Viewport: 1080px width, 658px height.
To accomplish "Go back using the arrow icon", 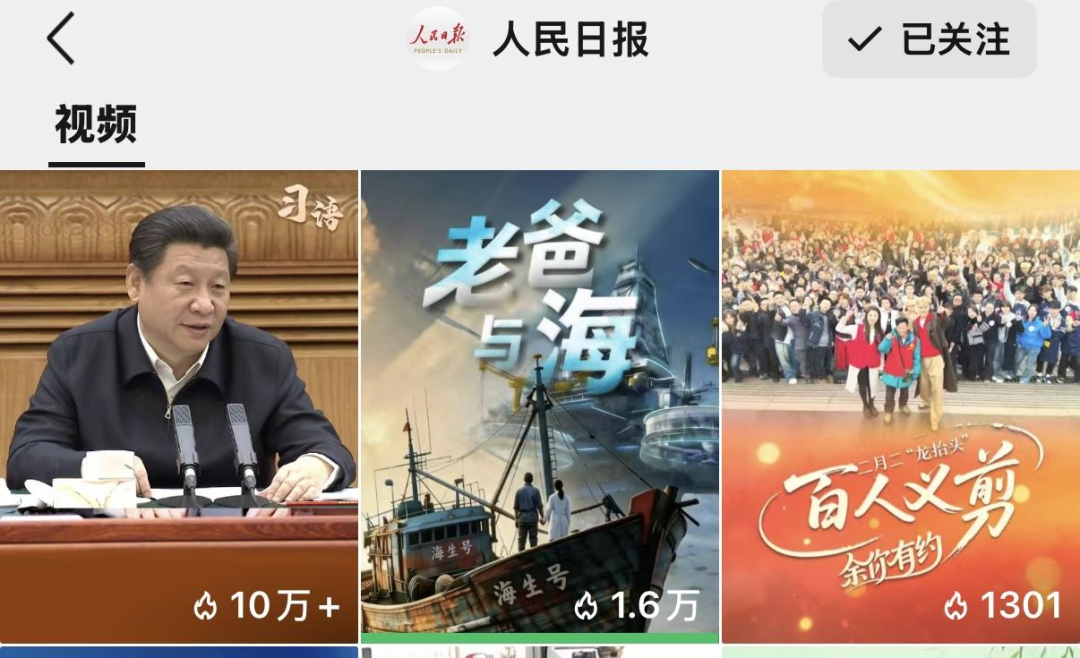I will click(61, 39).
